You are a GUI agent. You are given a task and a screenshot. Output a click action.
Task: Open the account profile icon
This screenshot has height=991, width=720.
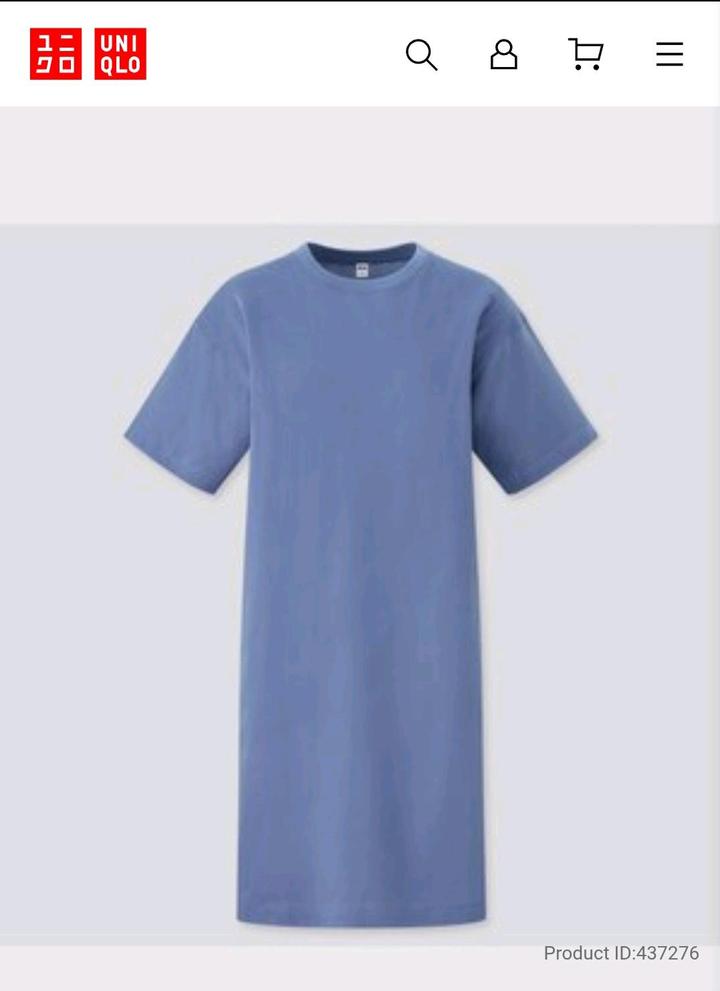coord(503,54)
